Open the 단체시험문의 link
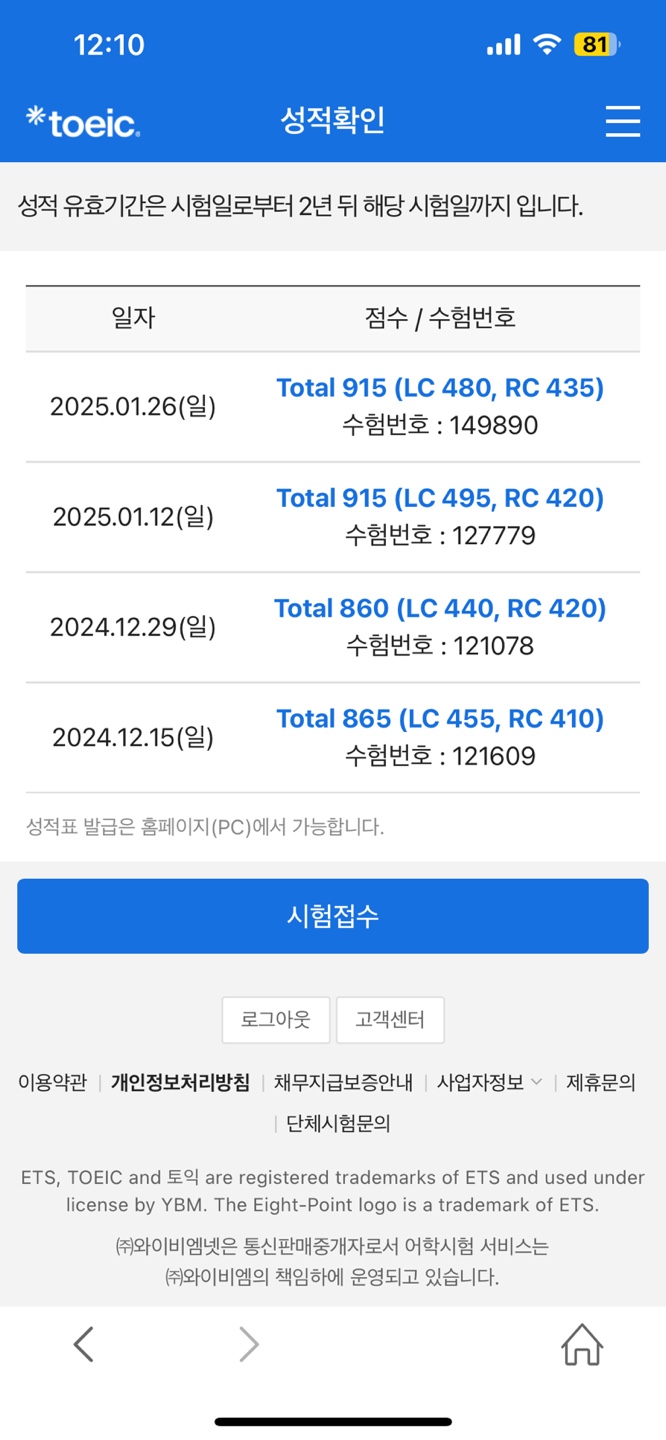This screenshot has width=666, height=1440. pyautogui.click(x=338, y=1124)
